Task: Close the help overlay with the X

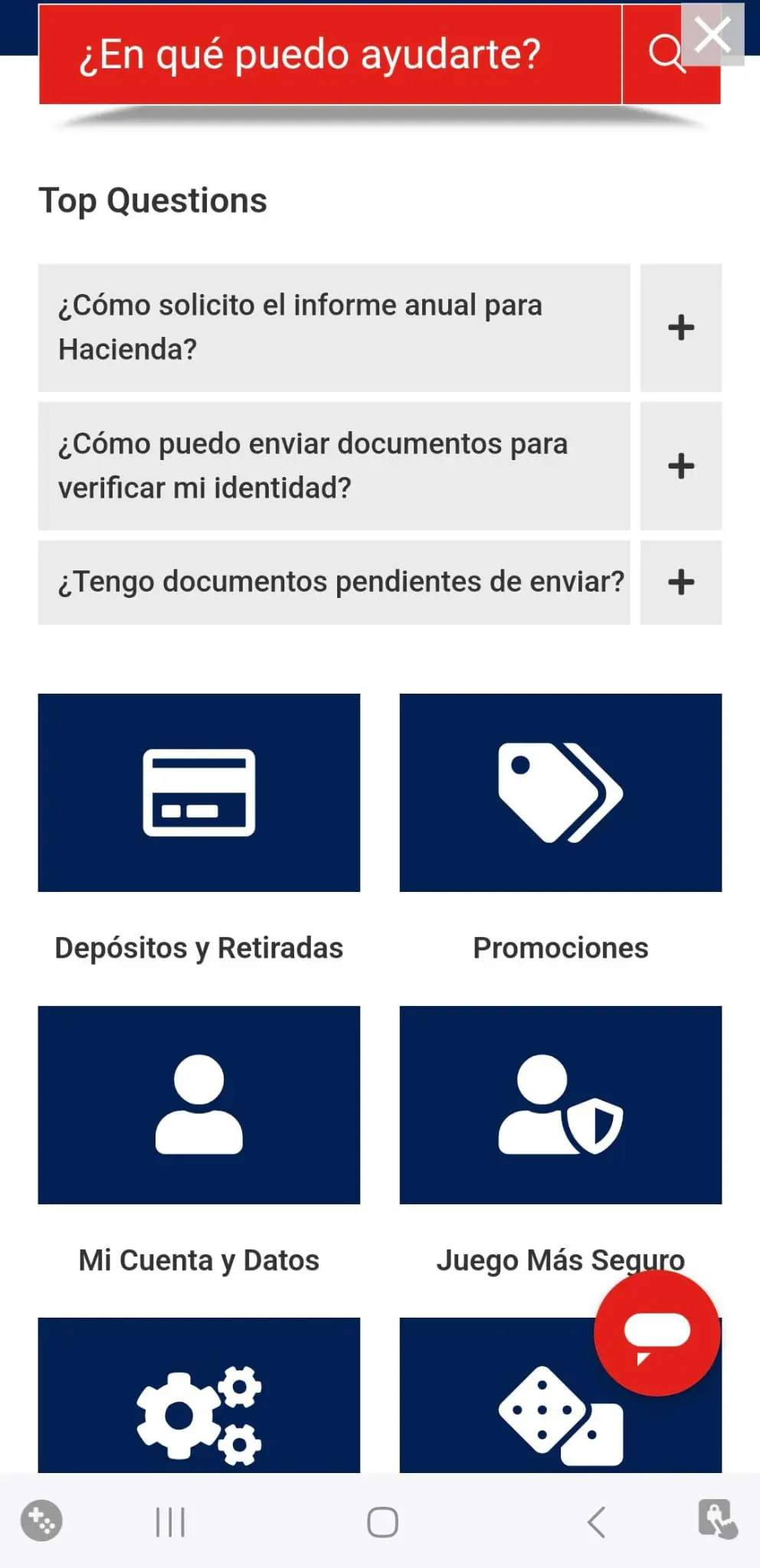Action: pos(711,34)
